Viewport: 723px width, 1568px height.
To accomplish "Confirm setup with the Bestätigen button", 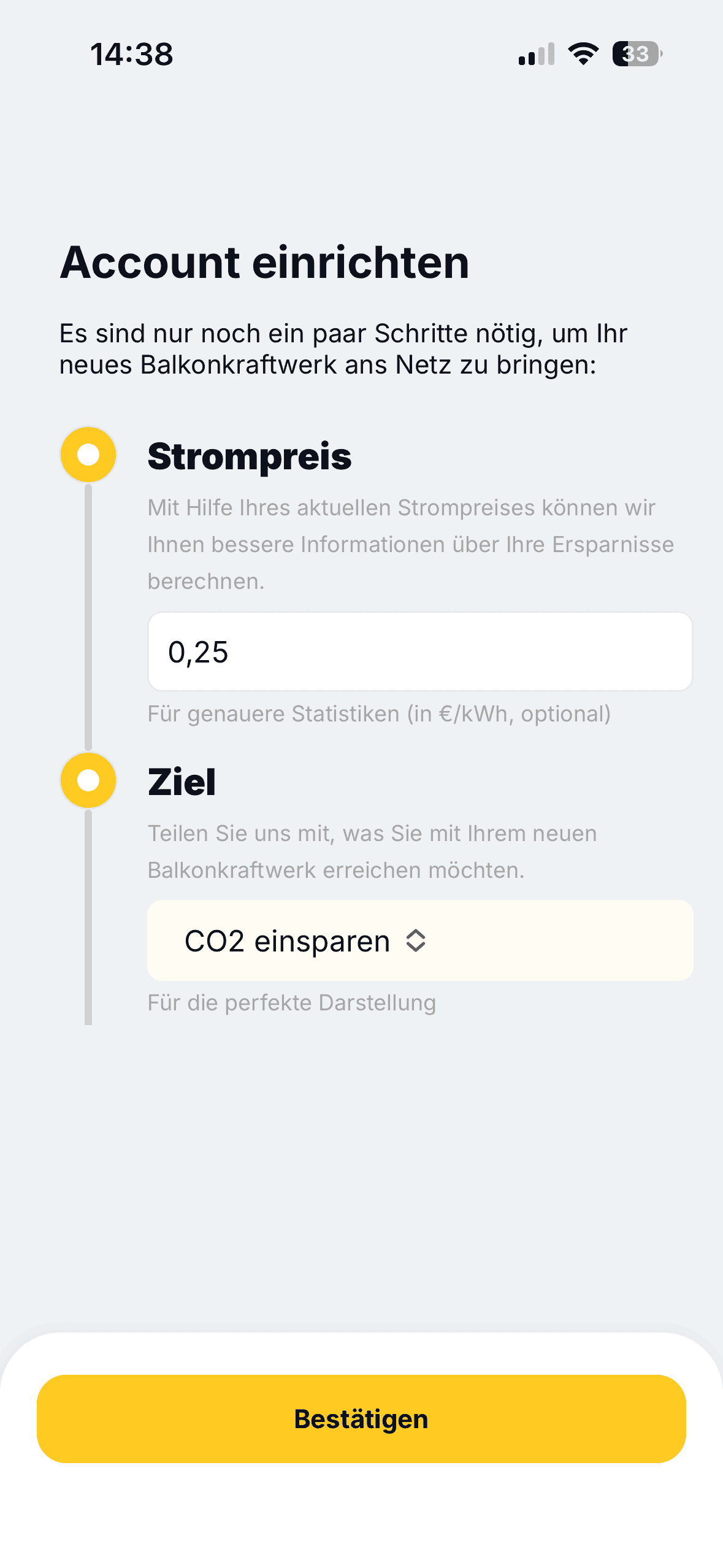I will coord(361,1418).
